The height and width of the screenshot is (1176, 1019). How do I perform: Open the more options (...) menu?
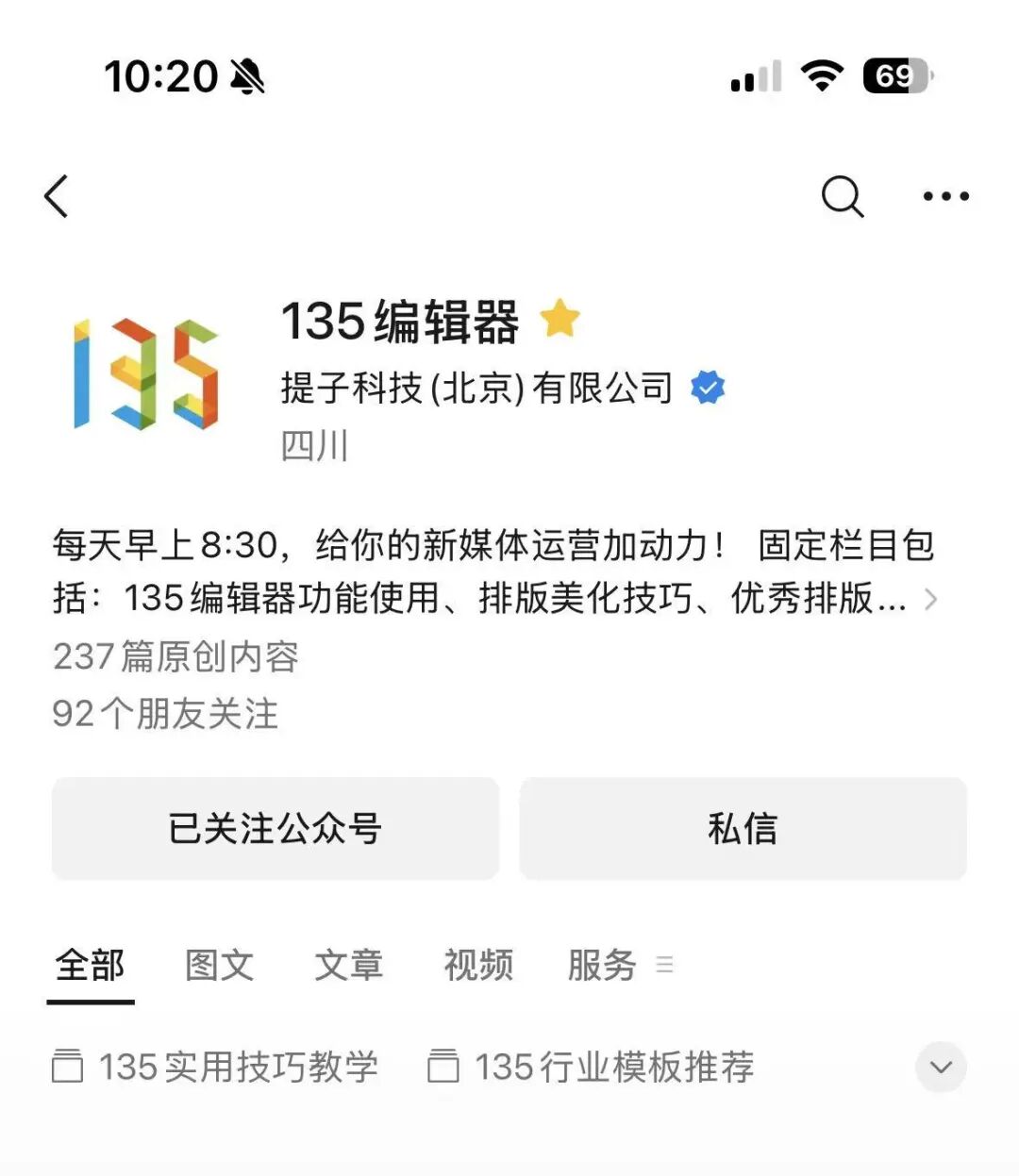tap(946, 197)
